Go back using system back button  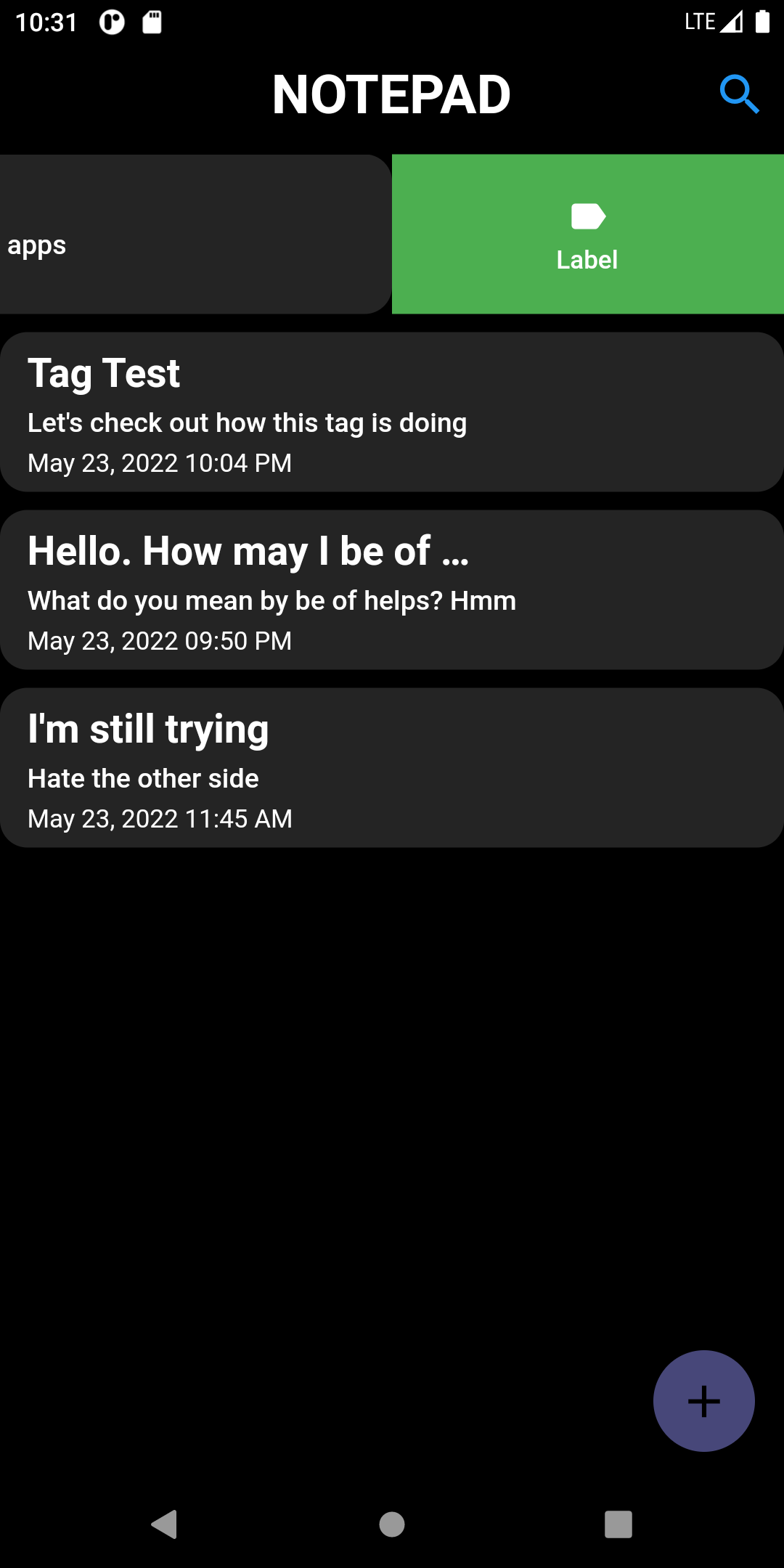pos(164,1524)
